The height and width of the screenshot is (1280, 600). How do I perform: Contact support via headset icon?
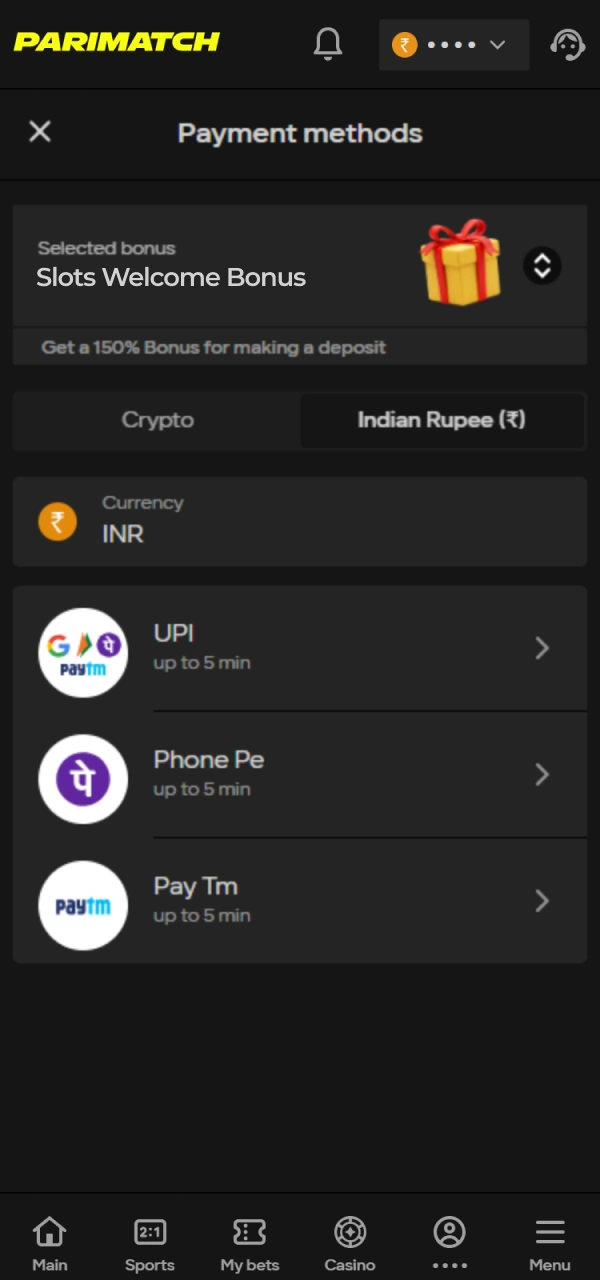coord(567,44)
